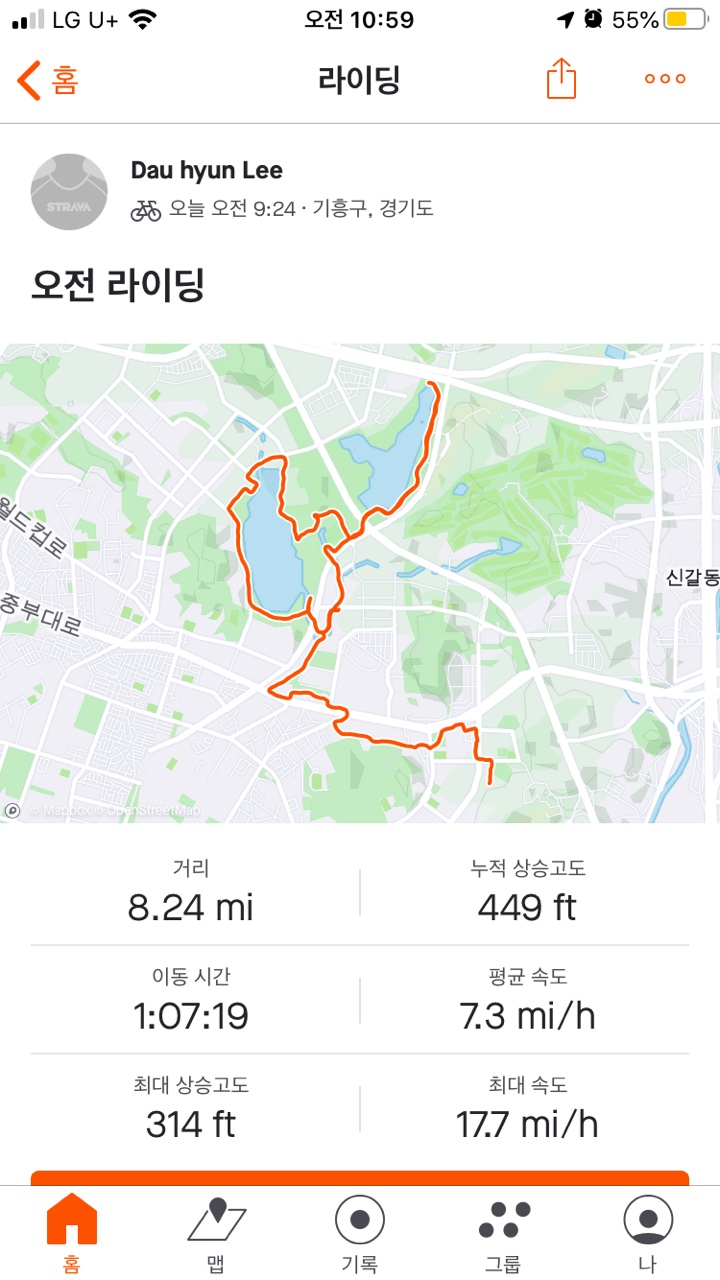This screenshot has height=1280, width=720.
Task: Open the ride route map
Action: click(x=360, y=583)
